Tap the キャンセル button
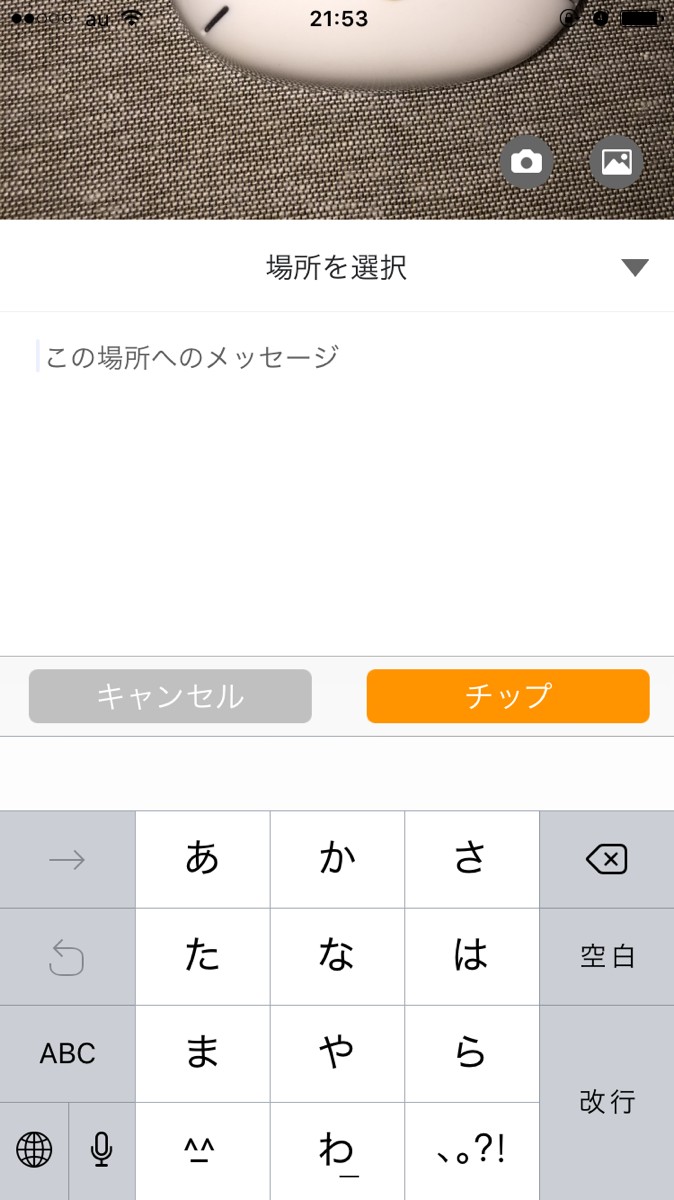The image size is (674, 1200). tap(170, 696)
